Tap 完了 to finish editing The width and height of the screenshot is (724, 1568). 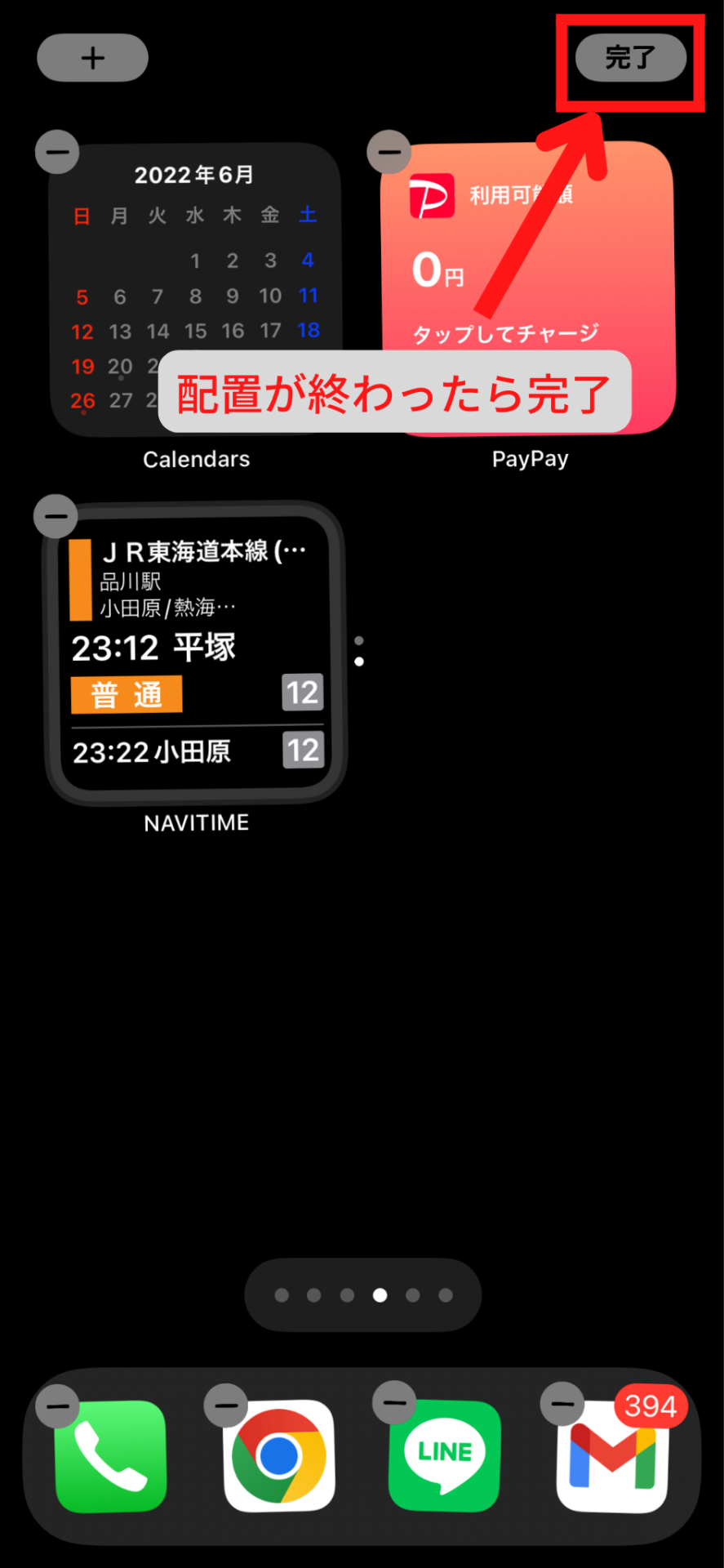630,58
